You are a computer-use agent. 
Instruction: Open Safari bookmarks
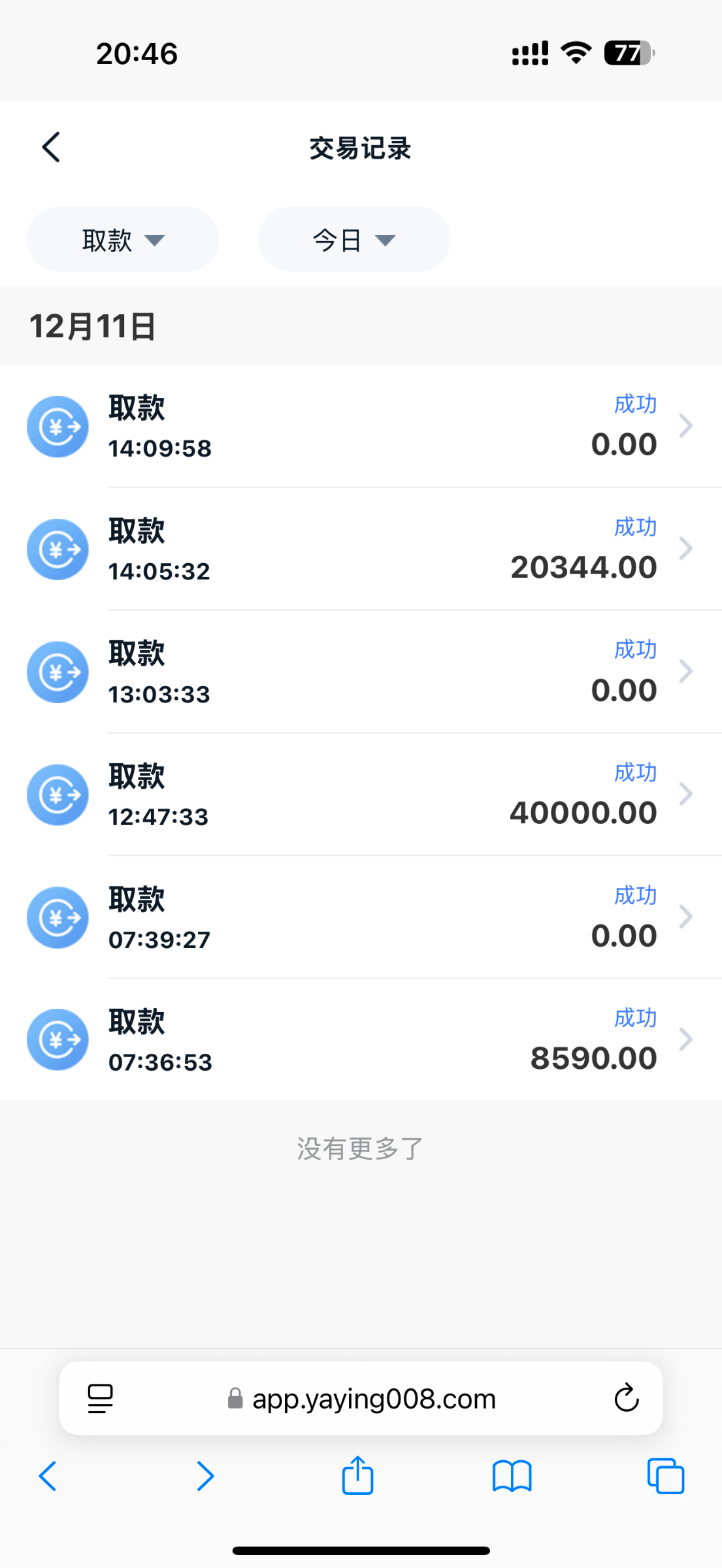click(512, 1476)
